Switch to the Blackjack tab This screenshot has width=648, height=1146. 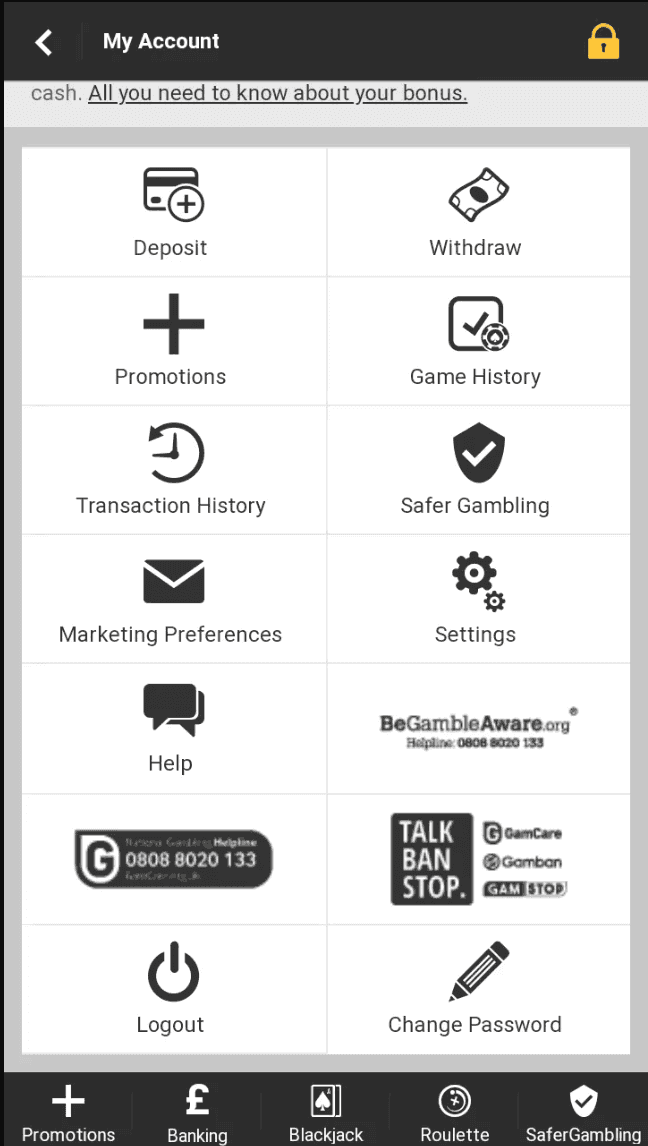[326, 1112]
